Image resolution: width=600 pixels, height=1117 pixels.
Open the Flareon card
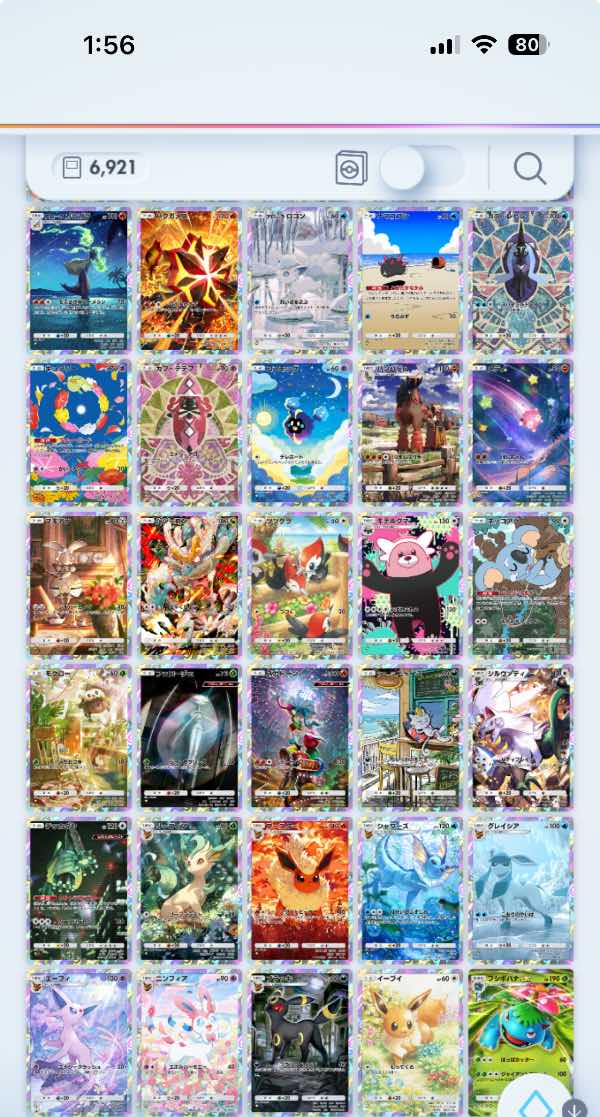tap(301, 890)
